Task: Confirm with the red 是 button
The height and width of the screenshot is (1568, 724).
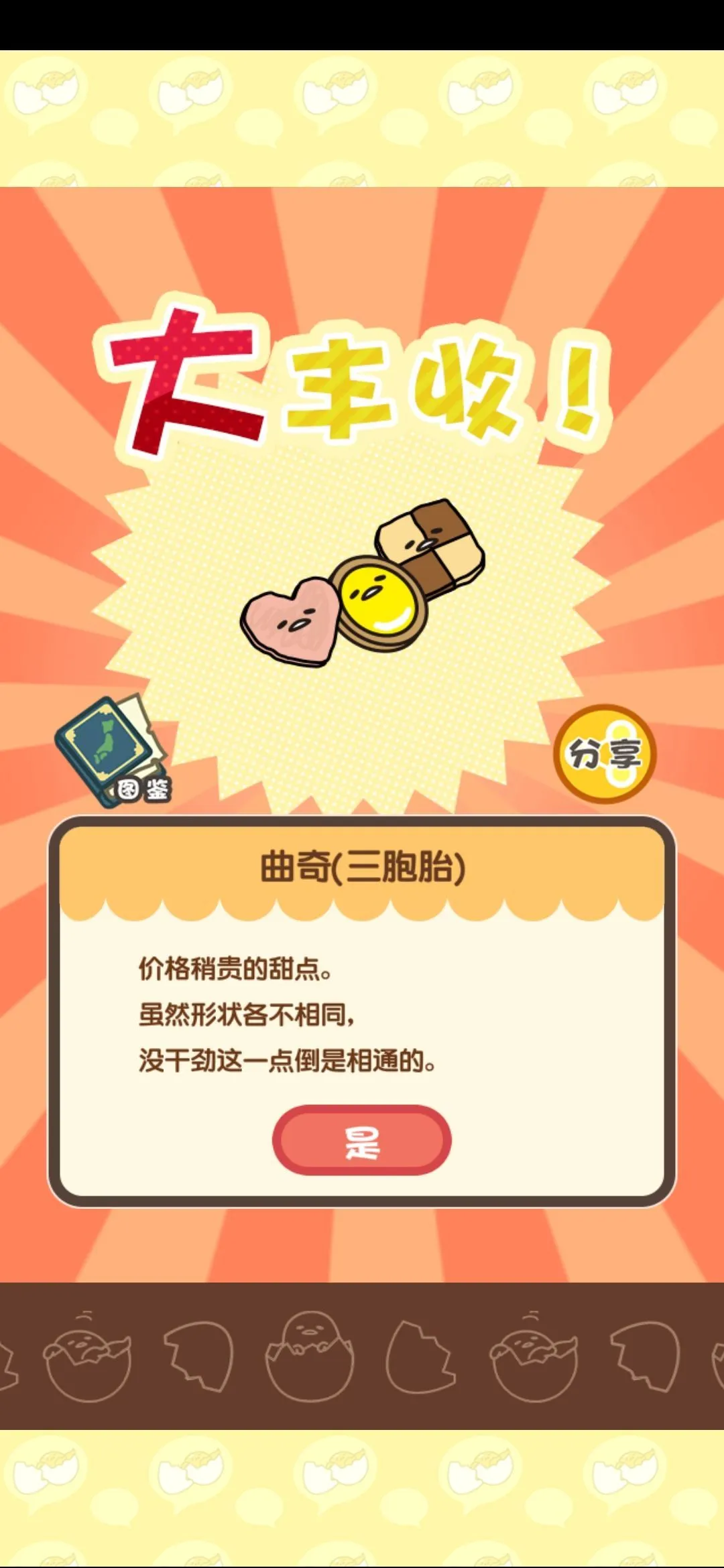Action: pyautogui.click(x=361, y=1140)
